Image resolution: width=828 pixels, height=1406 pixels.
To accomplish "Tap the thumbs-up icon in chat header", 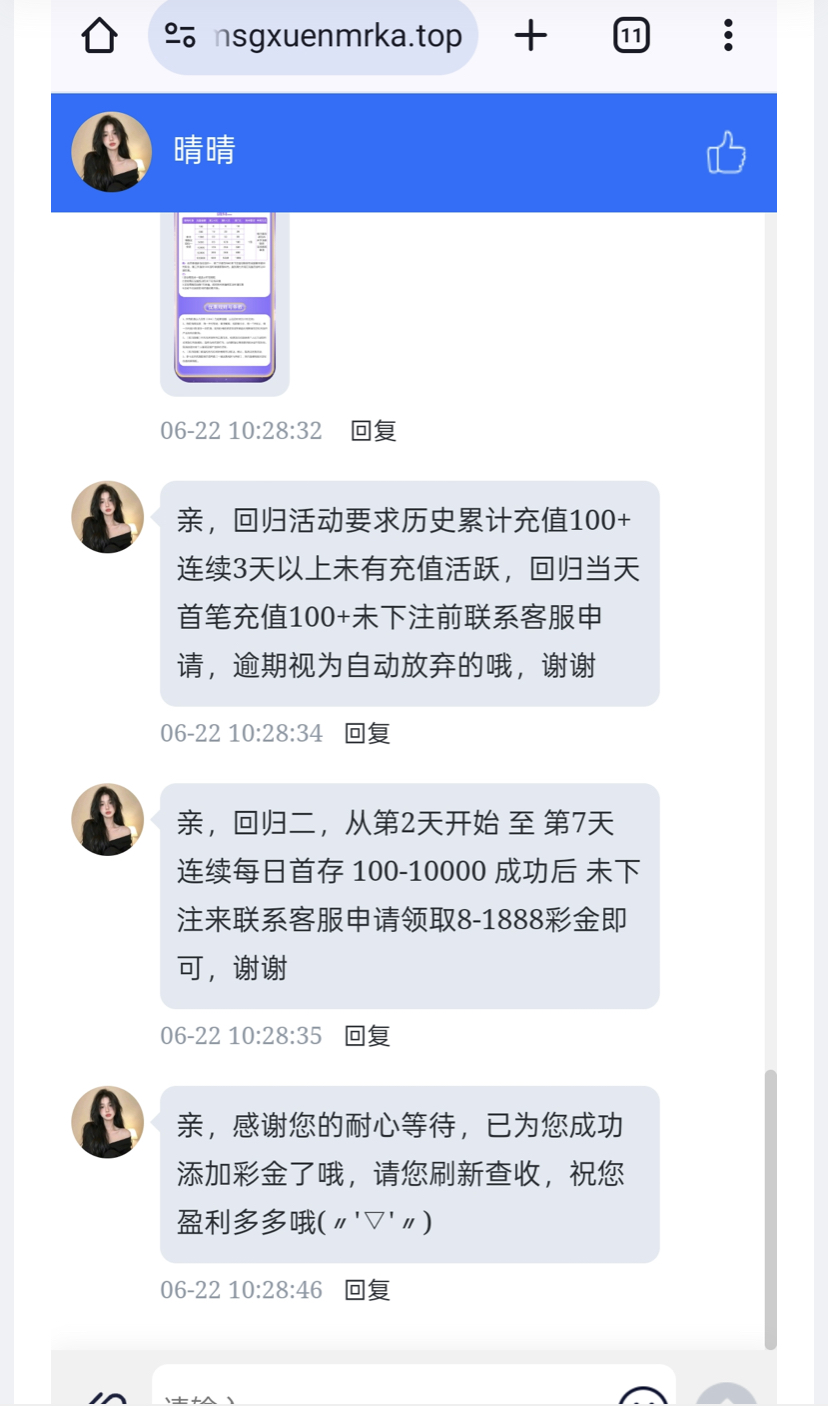I will (726, 153).
